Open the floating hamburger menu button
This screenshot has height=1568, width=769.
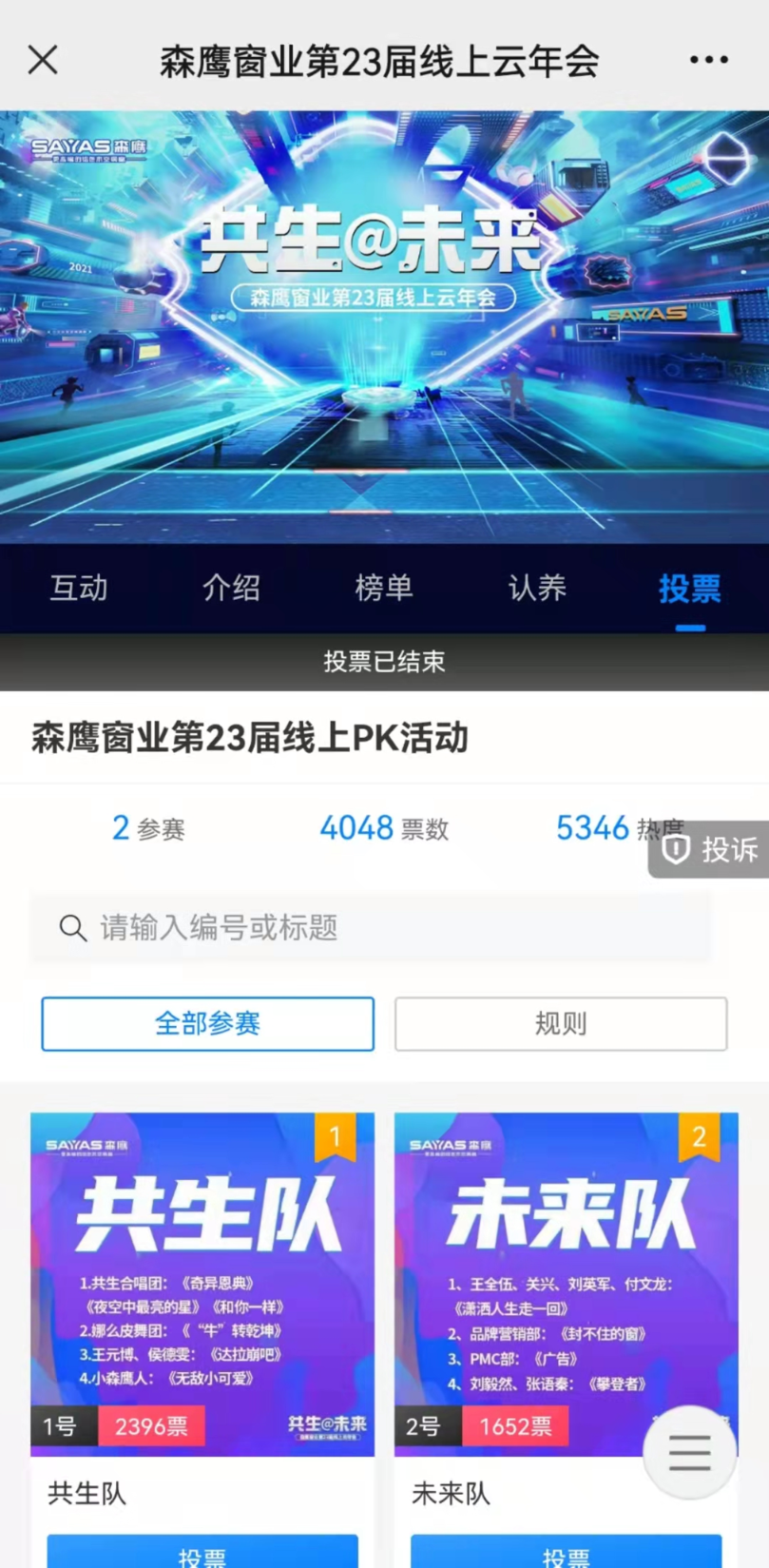click(x=689, y=1452)
